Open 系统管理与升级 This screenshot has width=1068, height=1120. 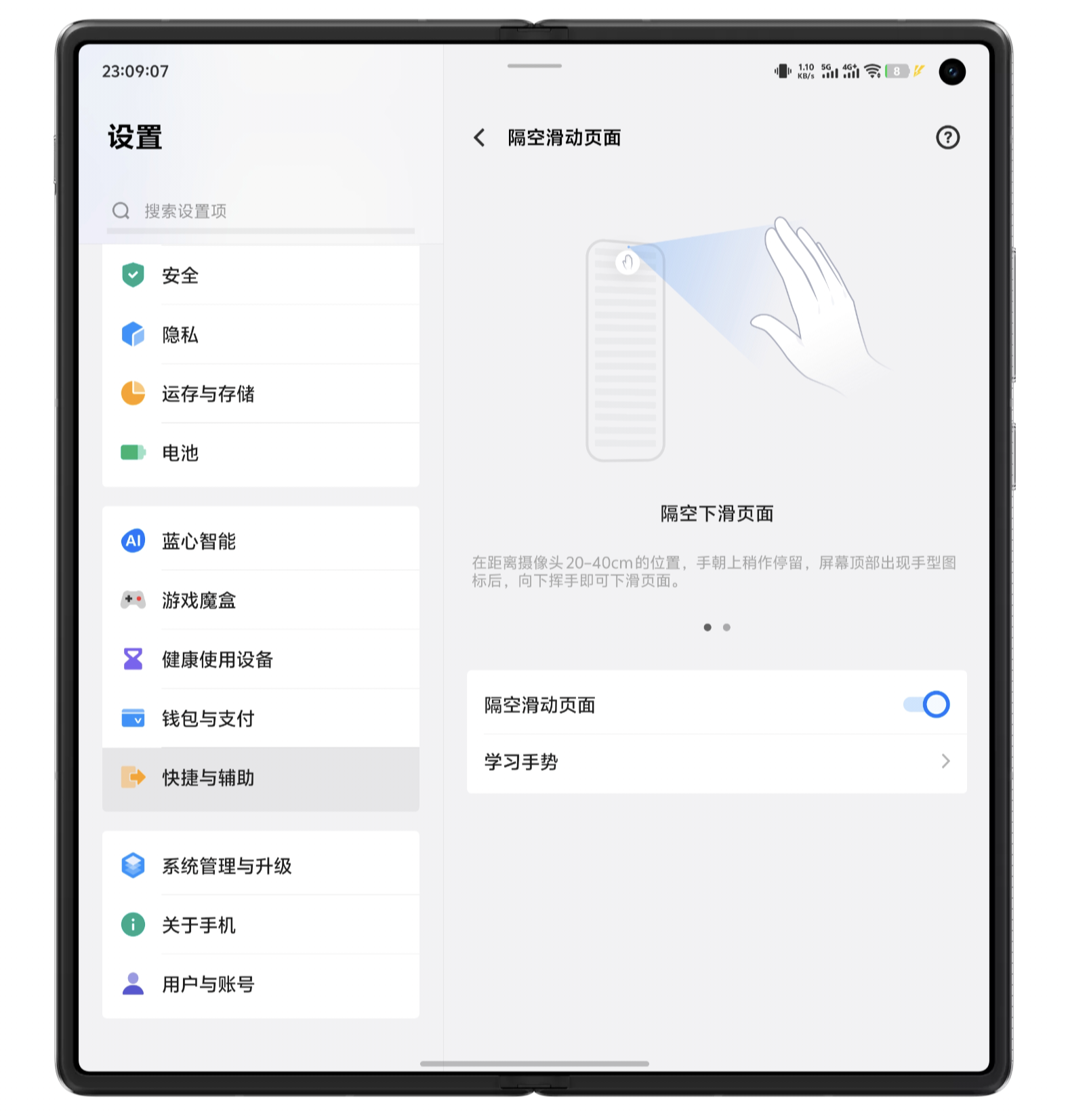tap(261, 866)
